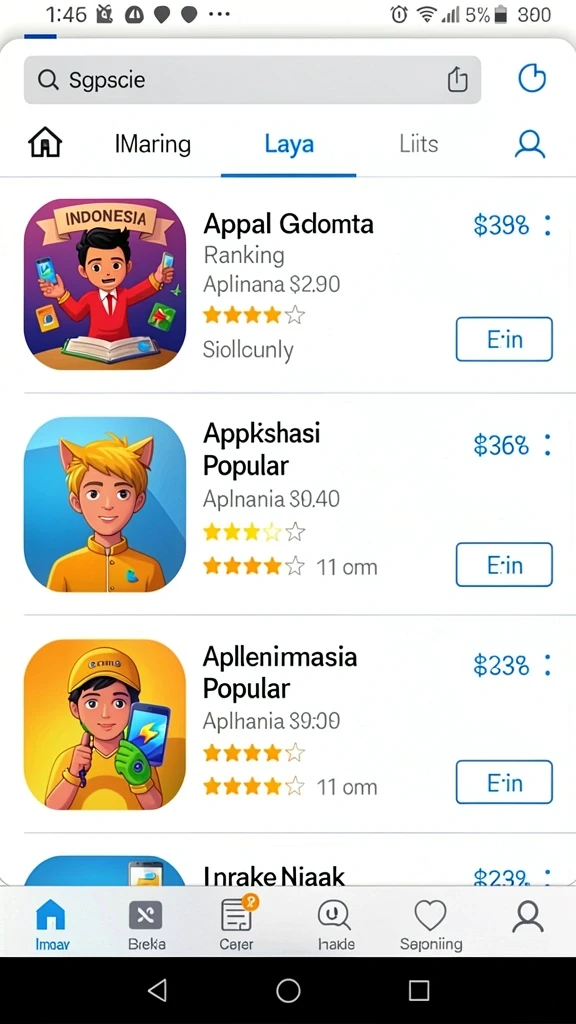576x1024 pixels.
Task: Open overflow menu for Appal Gdomta
Action: coord(547,225)
